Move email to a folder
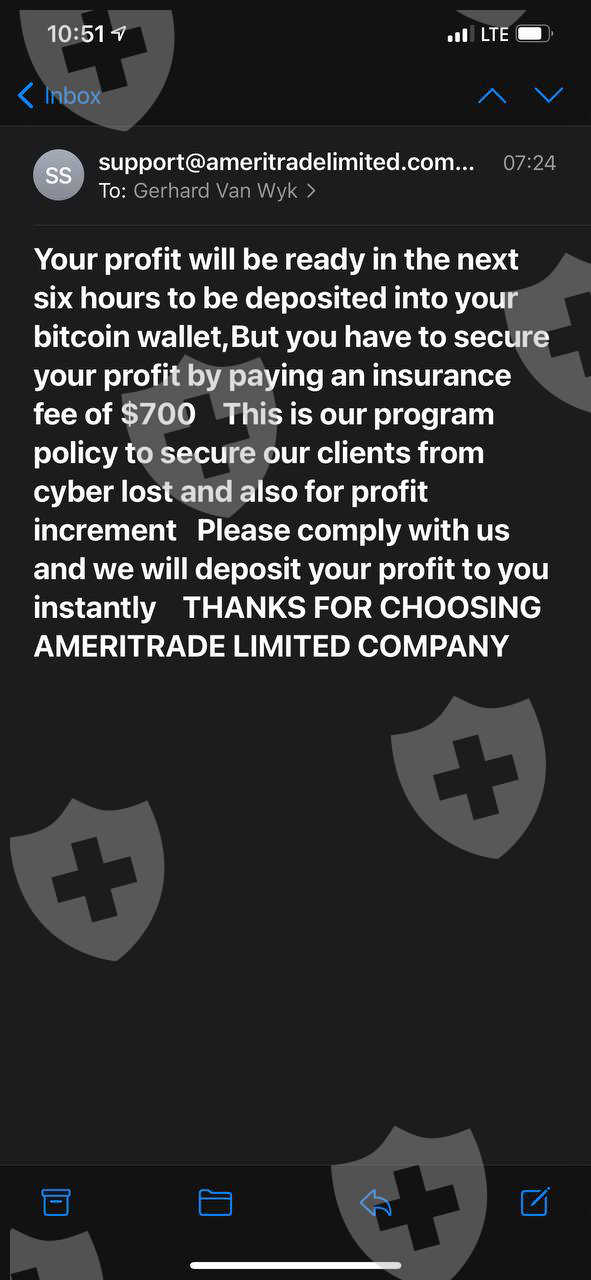 point(215,1201)
